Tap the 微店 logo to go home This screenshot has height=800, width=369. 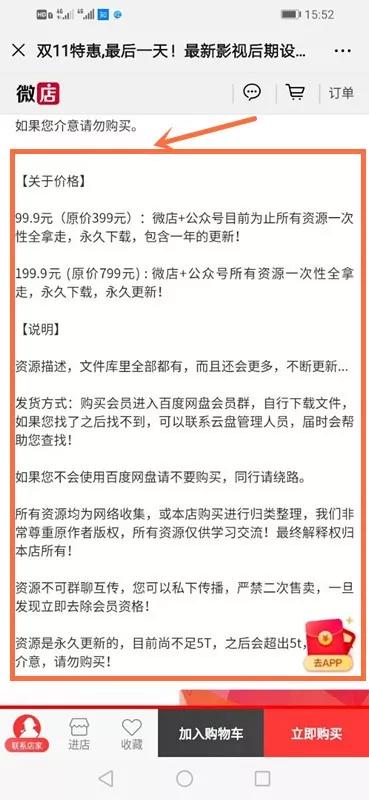click(x=38, y=93)
